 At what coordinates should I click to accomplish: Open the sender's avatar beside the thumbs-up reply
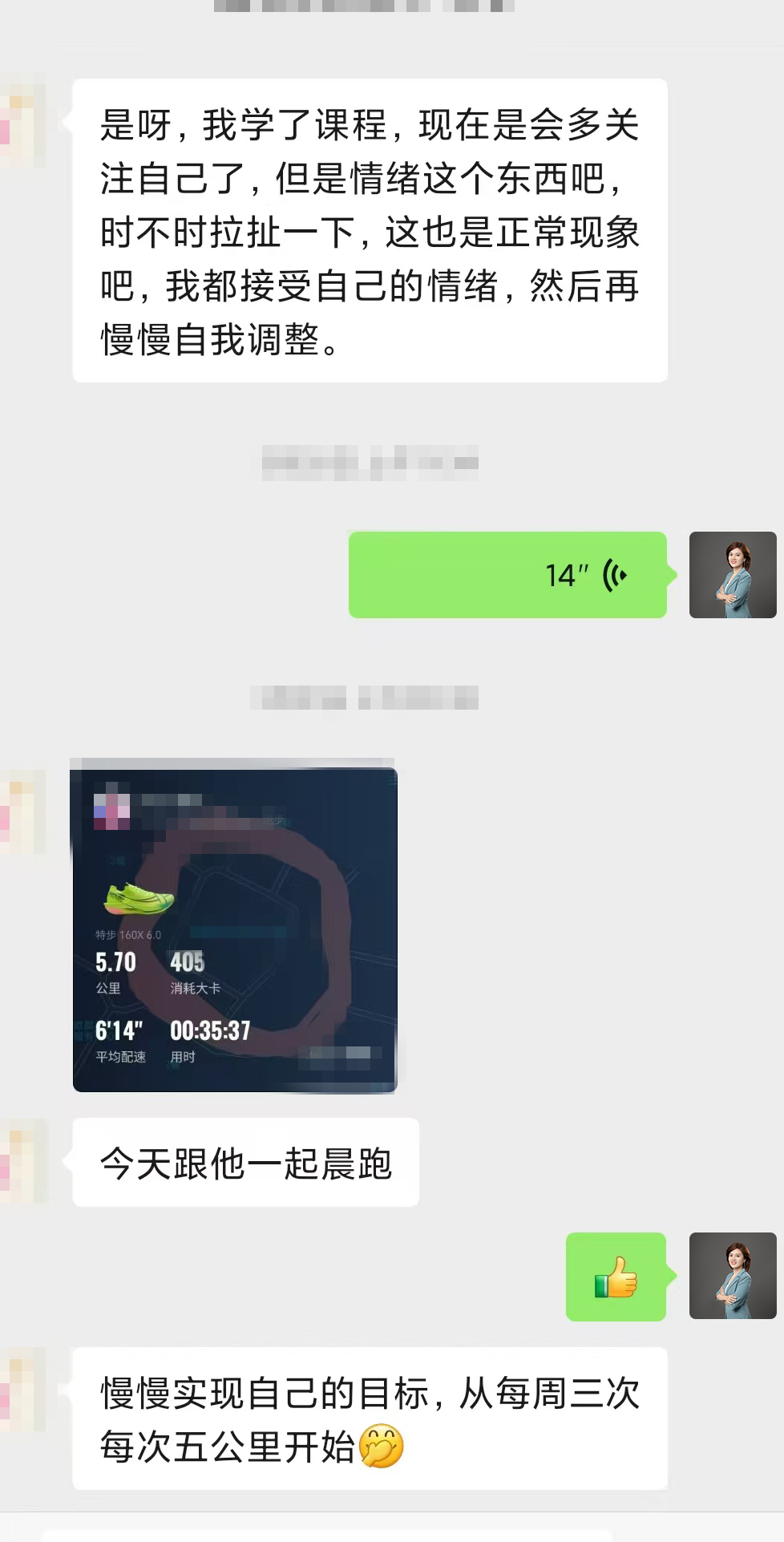point(733,1276)
